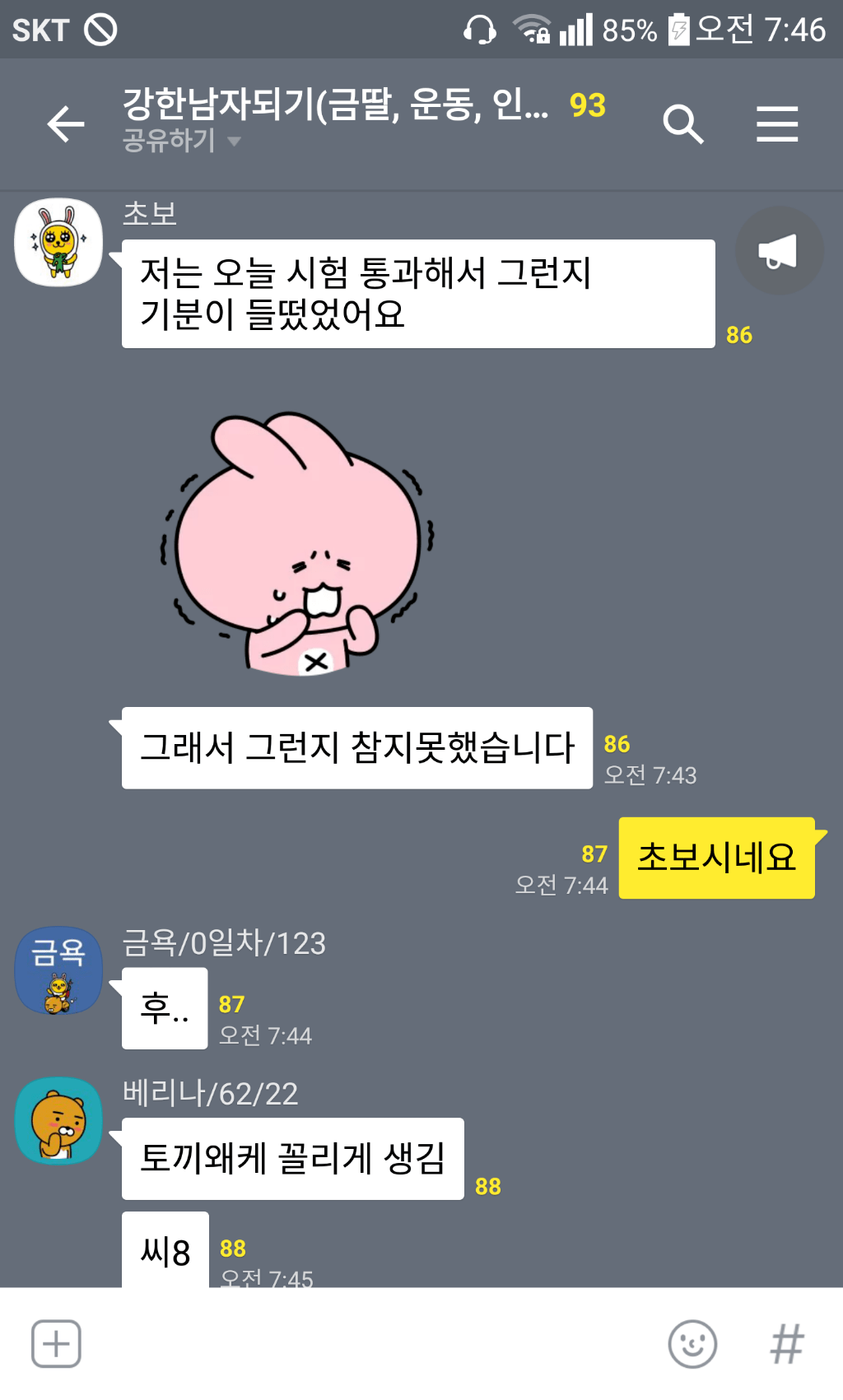The width and height of the screenshot is (843, 1400).
Task: Tap the hashtag search icon
Action: 787,1344
